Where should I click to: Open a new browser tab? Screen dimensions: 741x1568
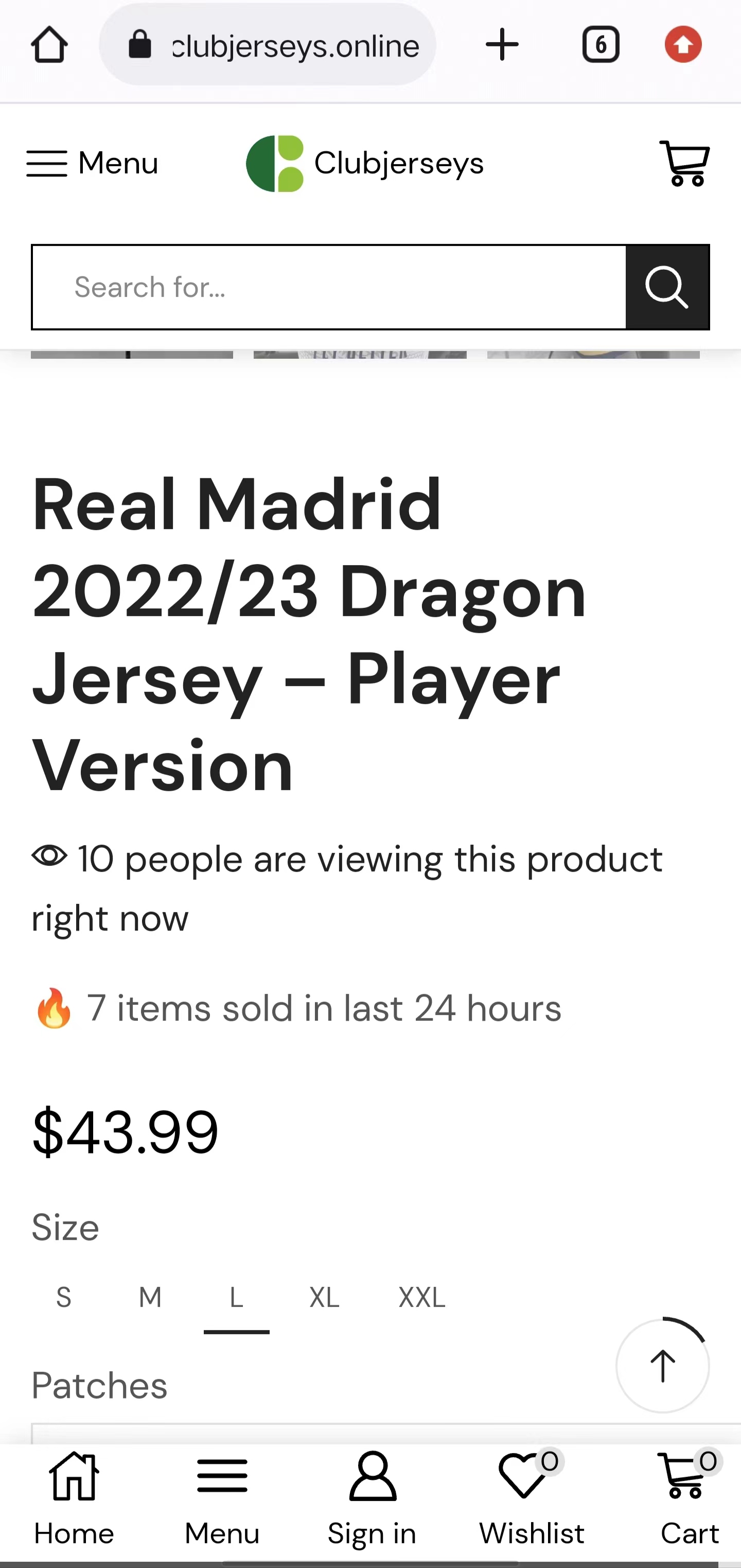click(502, 44)
